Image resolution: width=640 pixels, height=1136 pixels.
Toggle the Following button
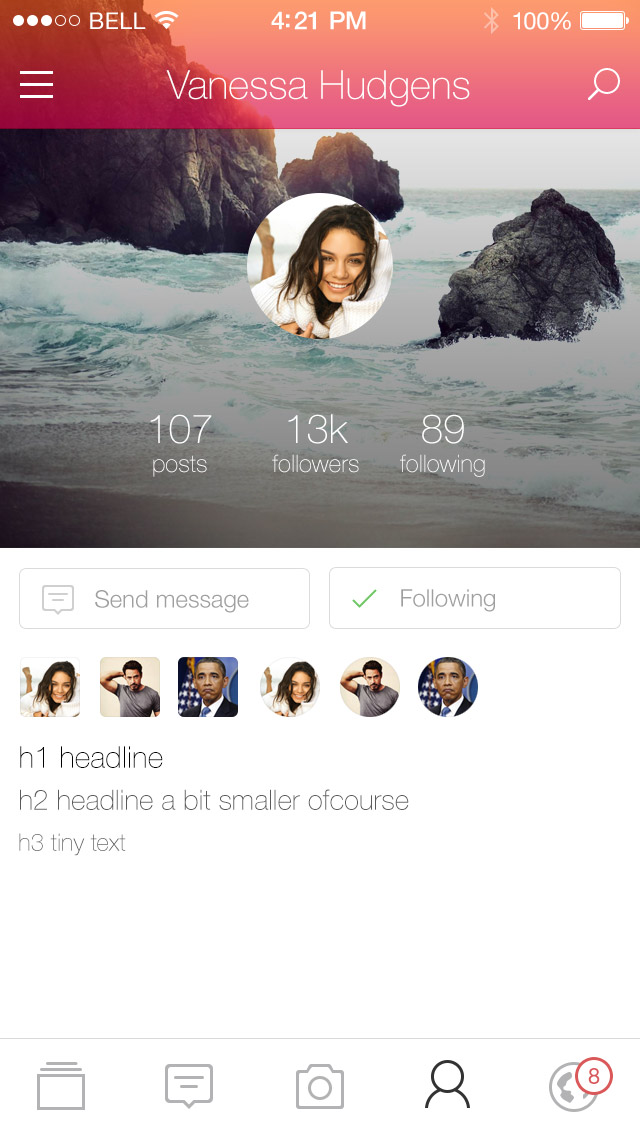pyautogui.click(x=475, y=599)
